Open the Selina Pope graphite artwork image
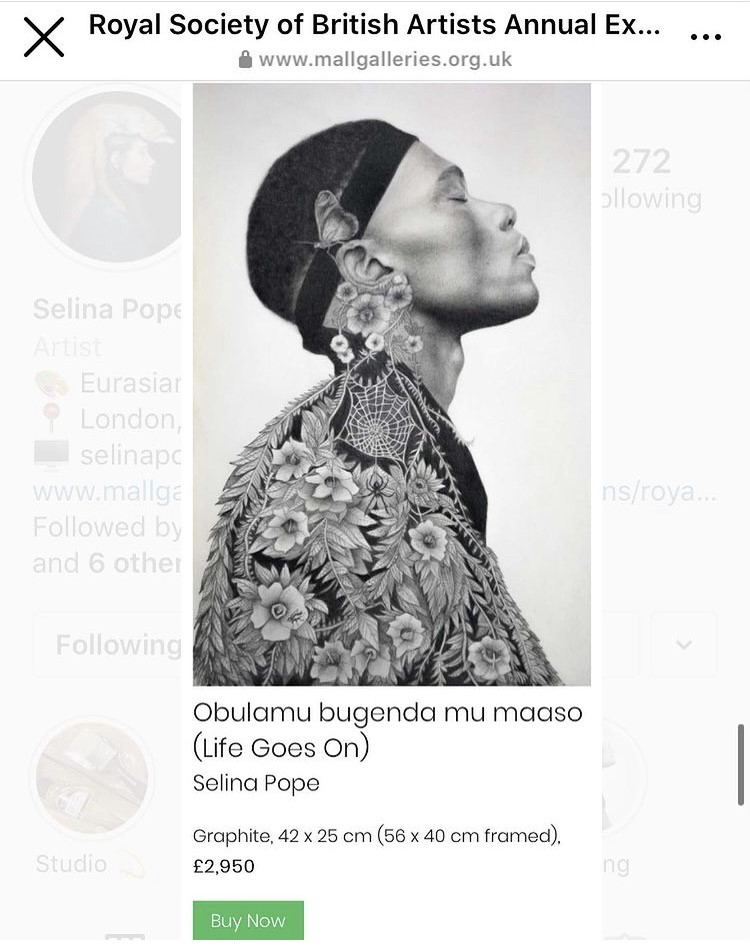 391,385
